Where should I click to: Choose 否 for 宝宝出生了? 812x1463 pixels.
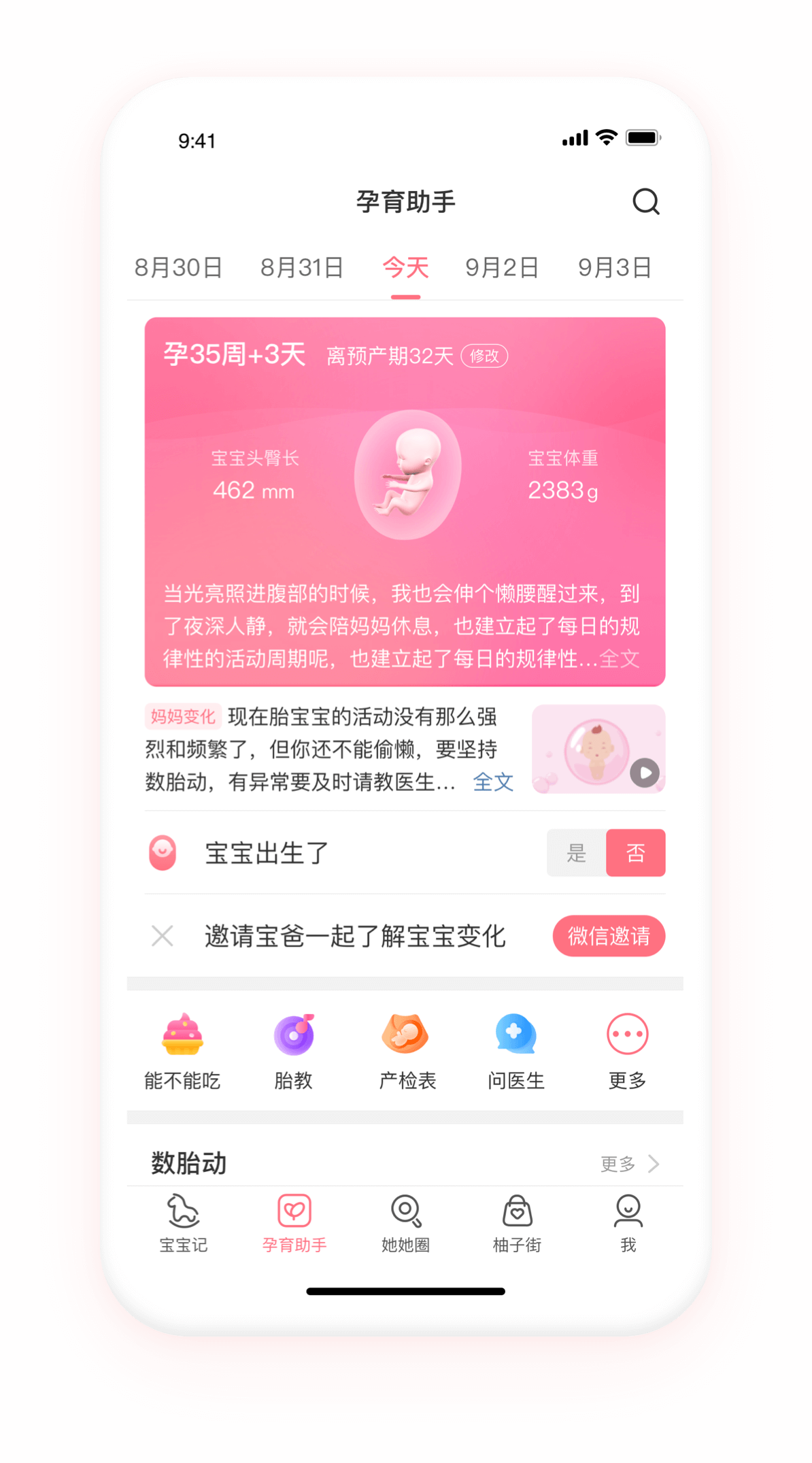(635, 853)
